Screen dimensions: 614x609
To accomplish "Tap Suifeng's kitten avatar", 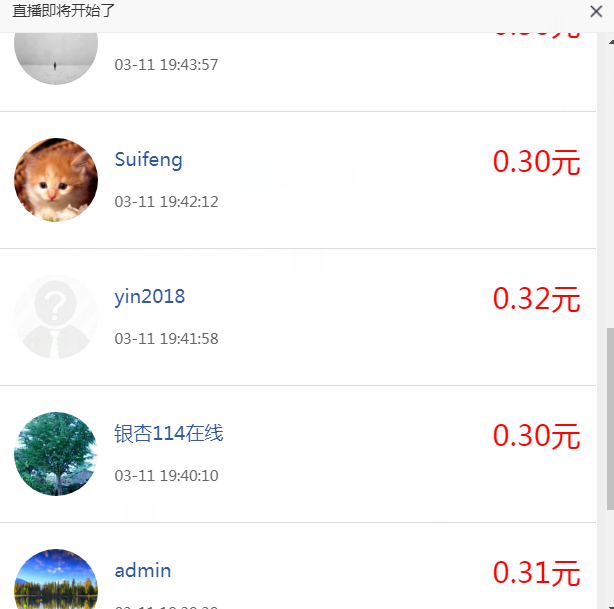I will 56,180.
